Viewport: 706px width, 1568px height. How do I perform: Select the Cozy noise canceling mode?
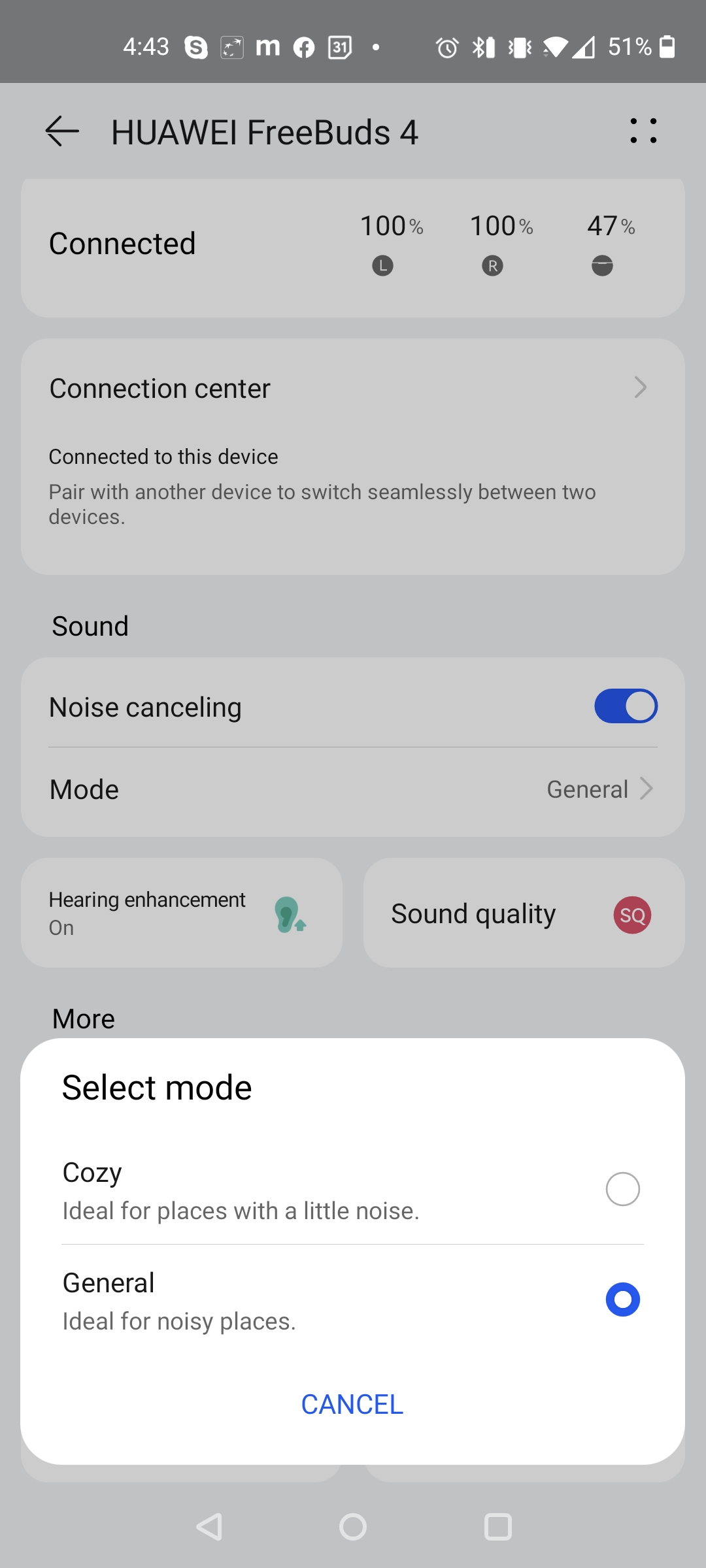pos(622,1189)
